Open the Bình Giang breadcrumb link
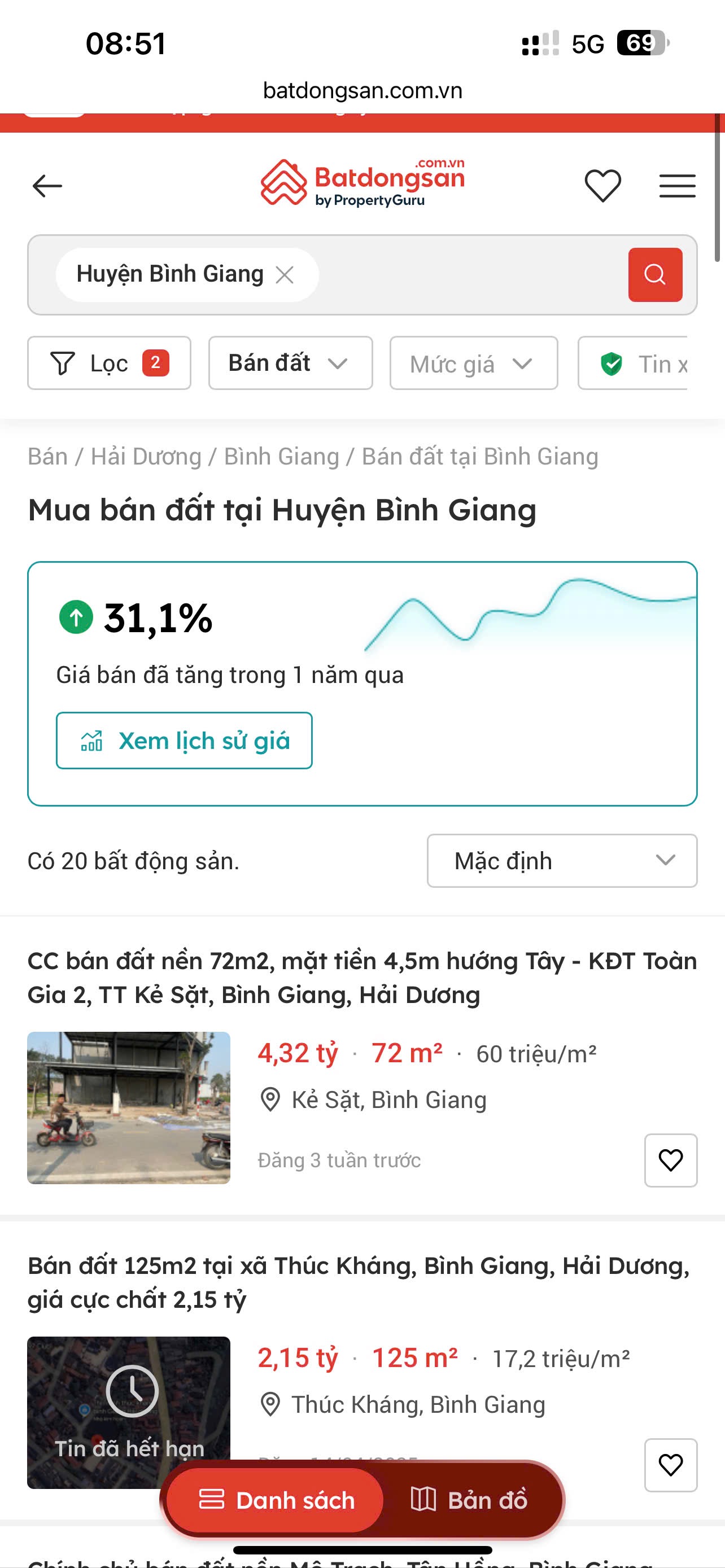This screenshot has height=1568, width=725. coord(281,457)
